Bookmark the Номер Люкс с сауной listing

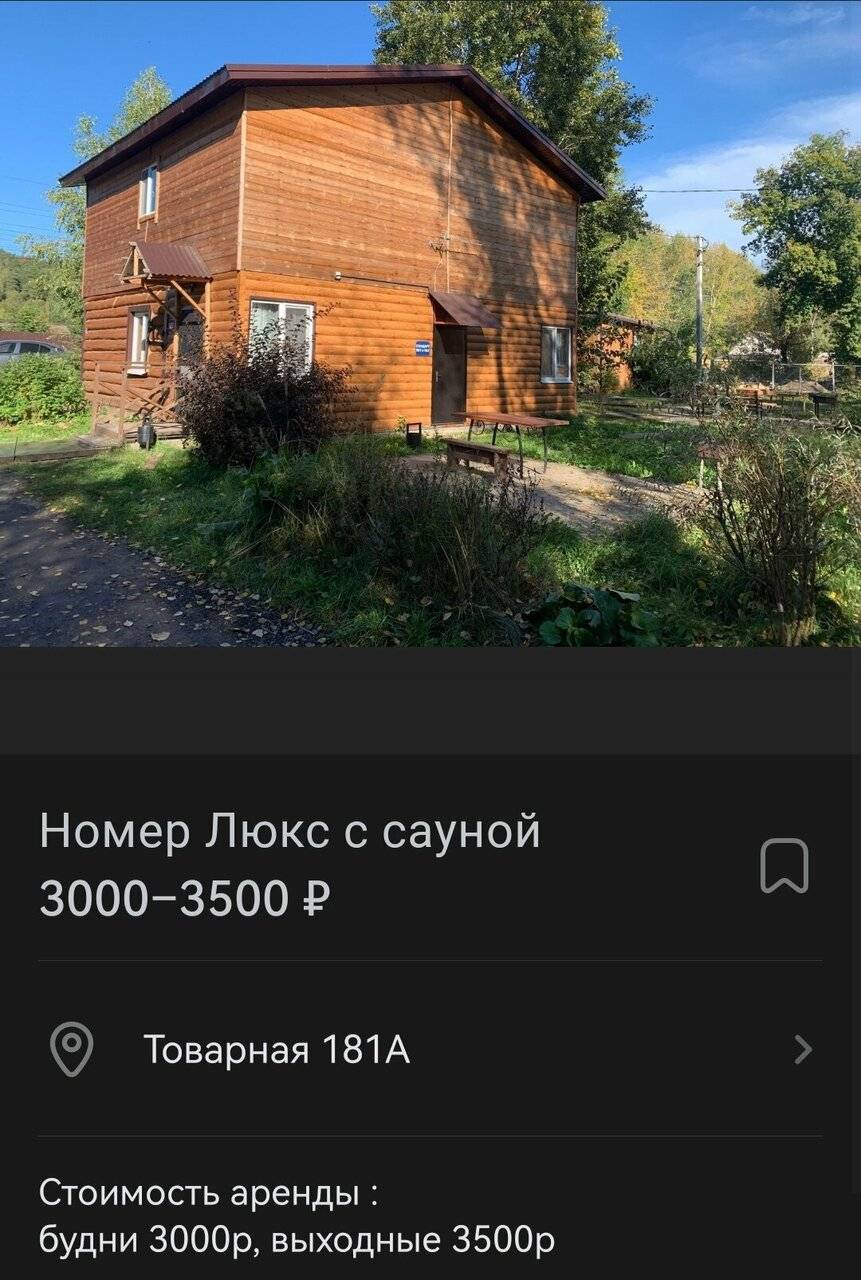[x=784, y=866]
